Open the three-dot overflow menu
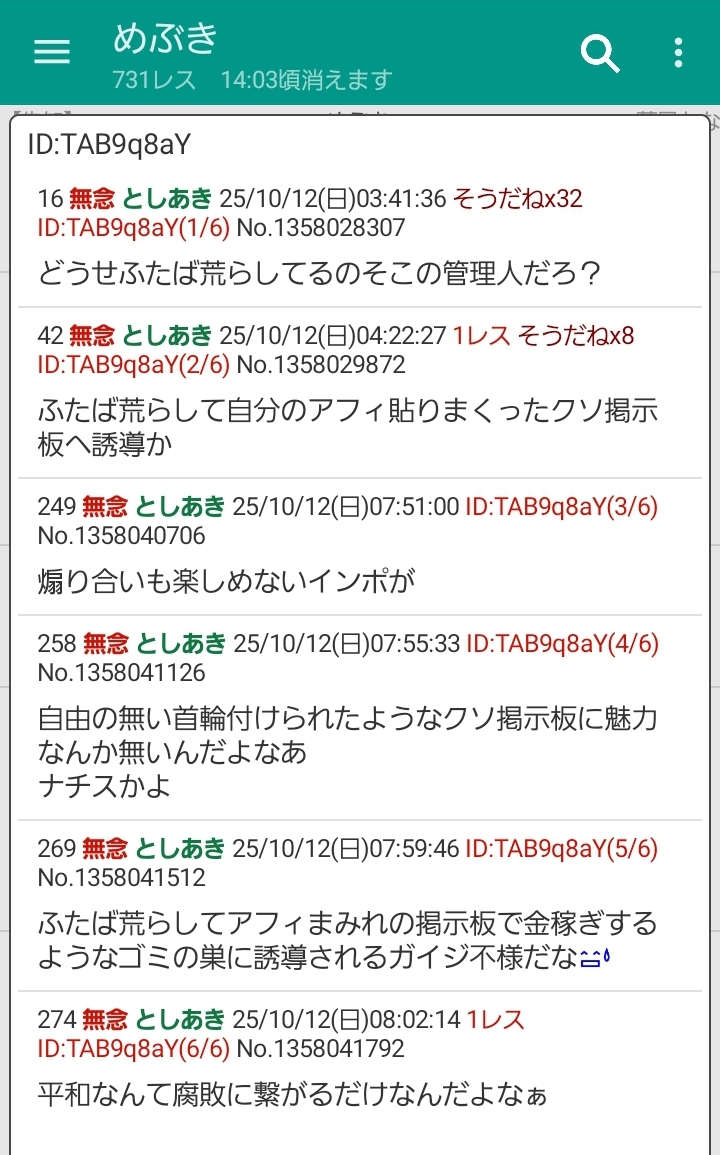This screenshot has width=720, height=1155. [x=678, y=53]
